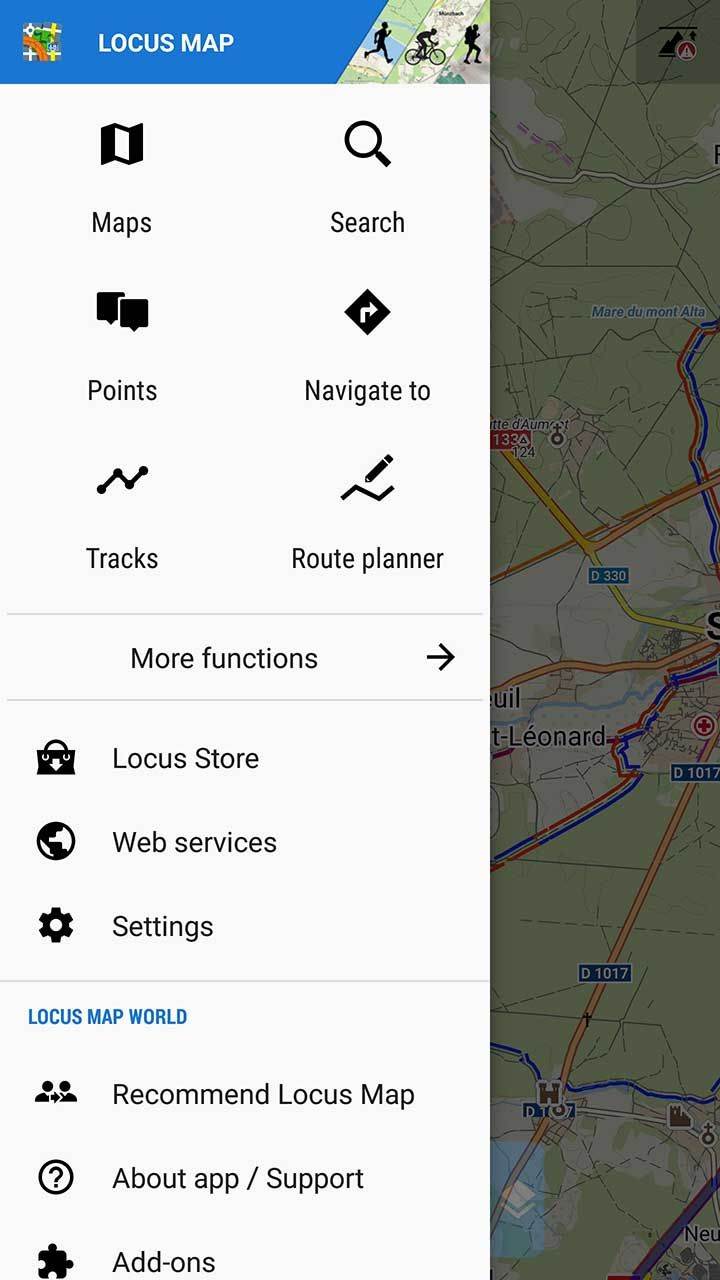Expand More functions
Screen dimensions: 720x1280
(x=245, y=658)
